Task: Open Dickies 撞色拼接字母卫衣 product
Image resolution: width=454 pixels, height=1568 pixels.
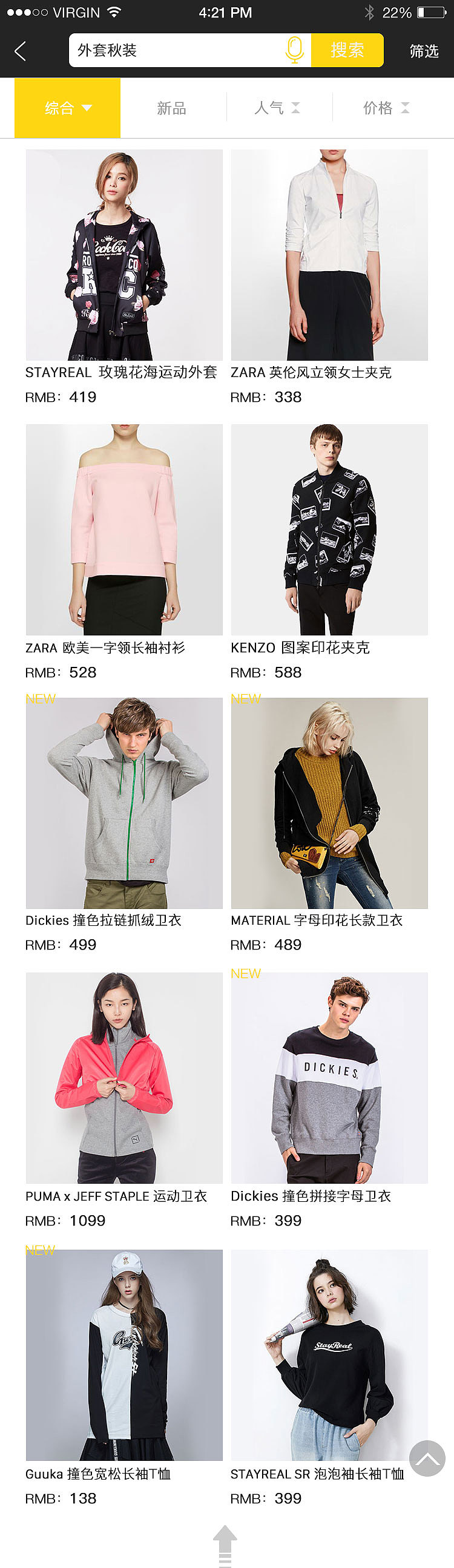Action: 329,1078
